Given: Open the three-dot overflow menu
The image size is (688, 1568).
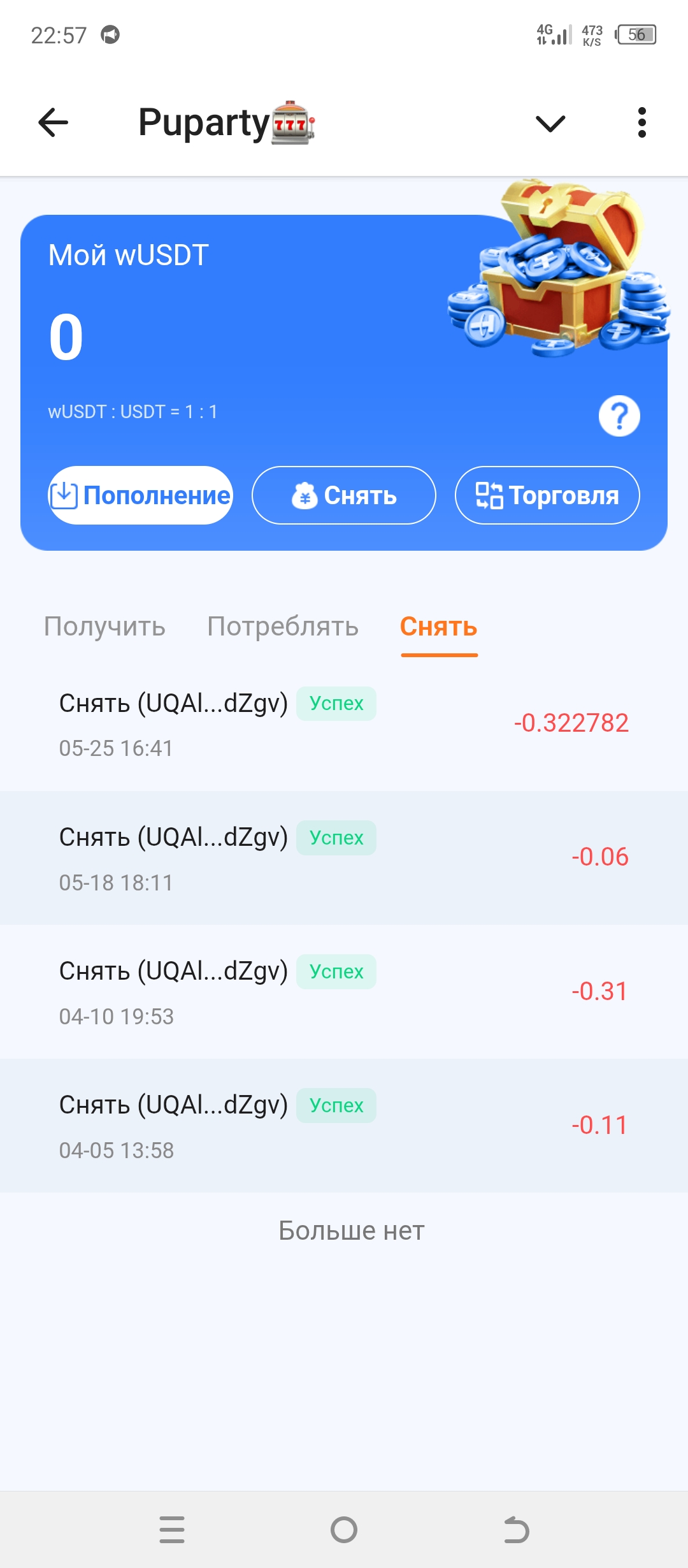Looking at the screenshot, I should (641, 122).
